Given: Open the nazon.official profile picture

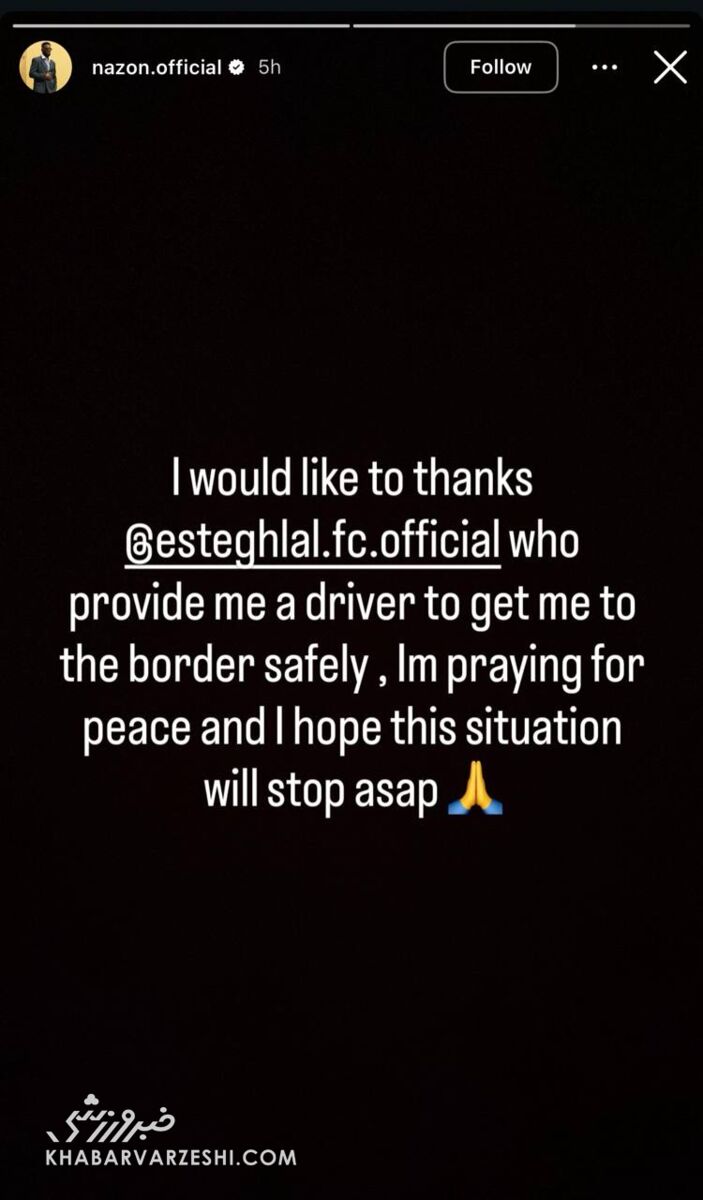Looking at the screenshot, I should pos(46,67).
